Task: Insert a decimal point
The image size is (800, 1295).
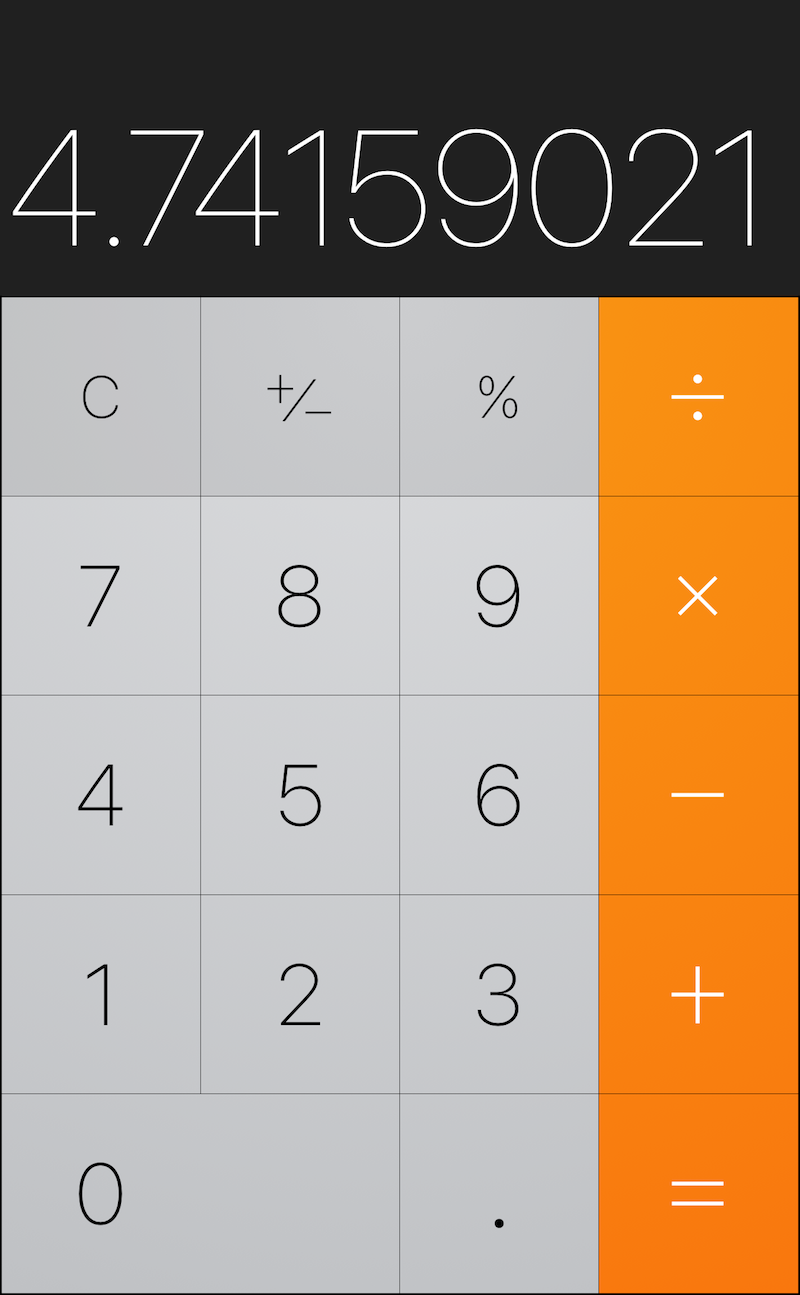Action: tap(499, 1193)
